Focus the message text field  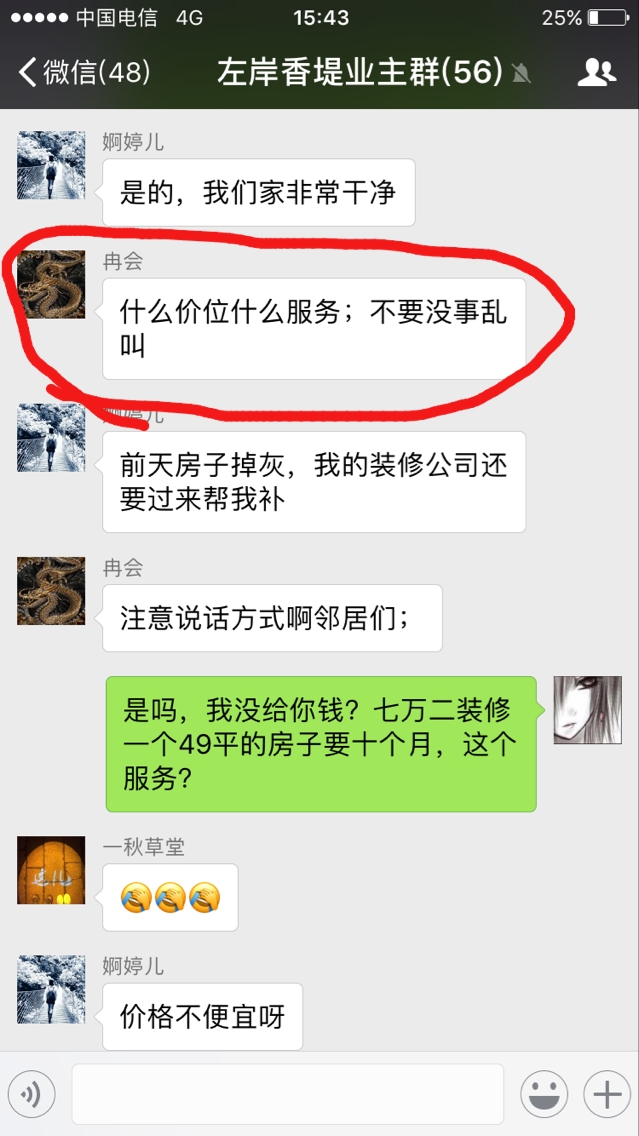287,1095
